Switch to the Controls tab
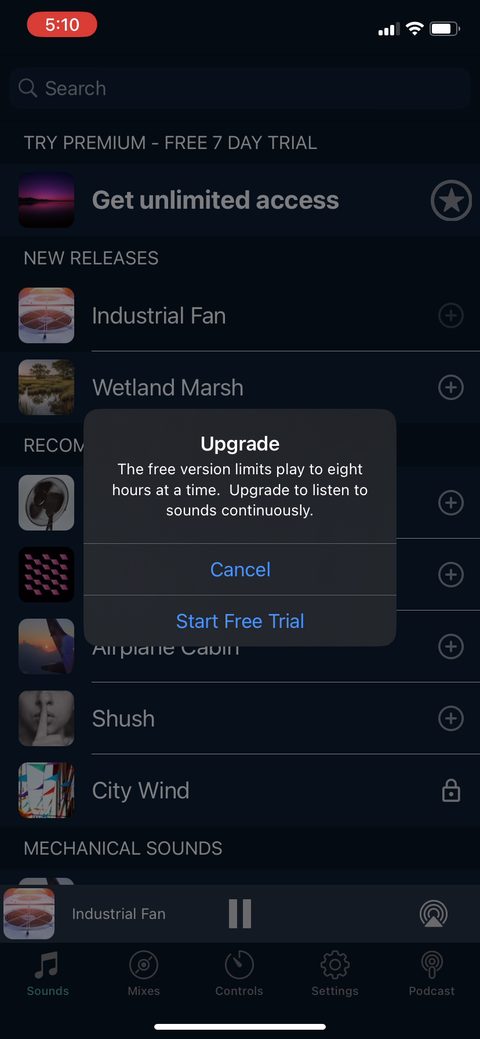 click(239, 973)
